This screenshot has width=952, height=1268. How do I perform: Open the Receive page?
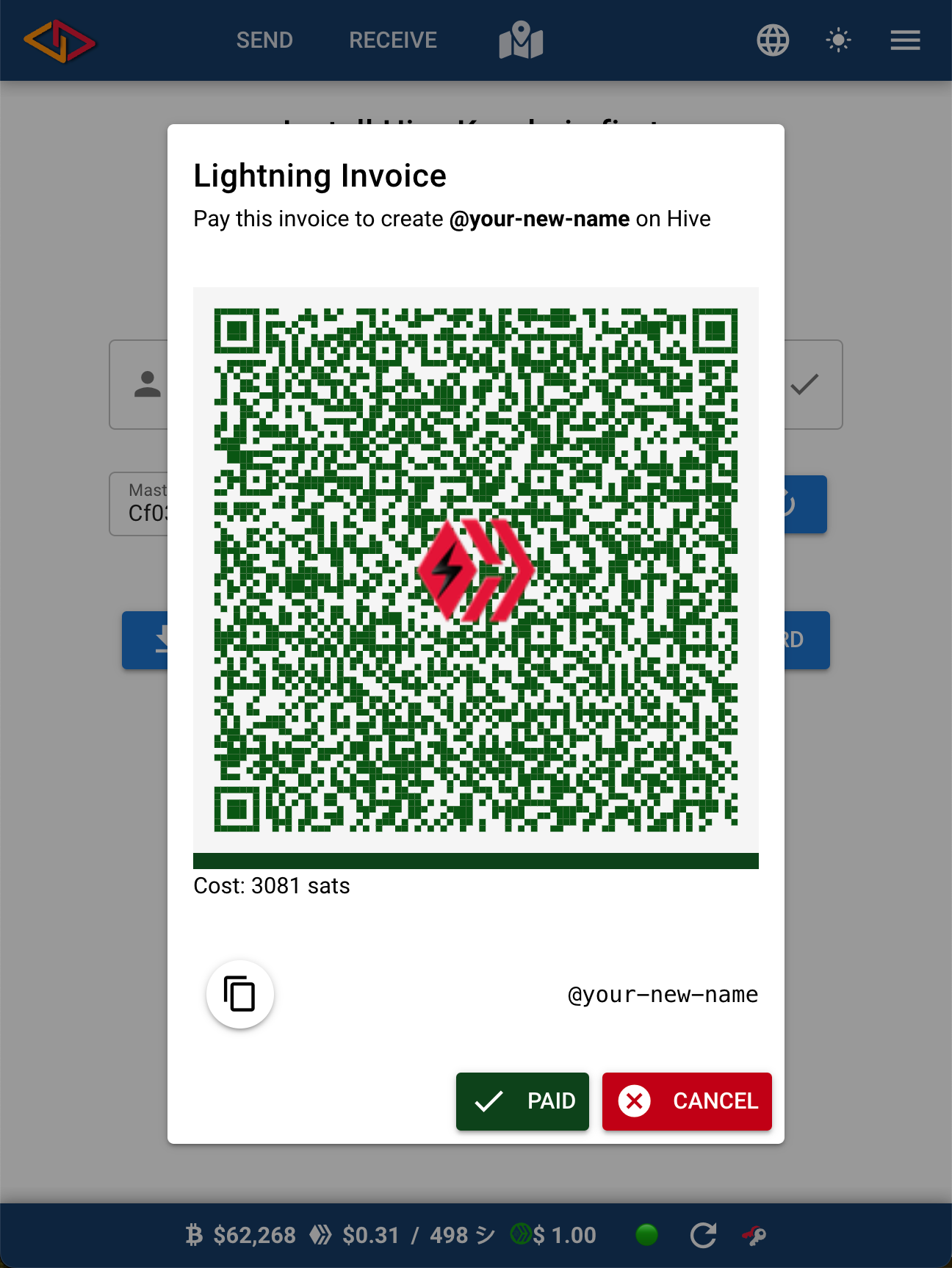pyautogui.click(x=393, y=40)
